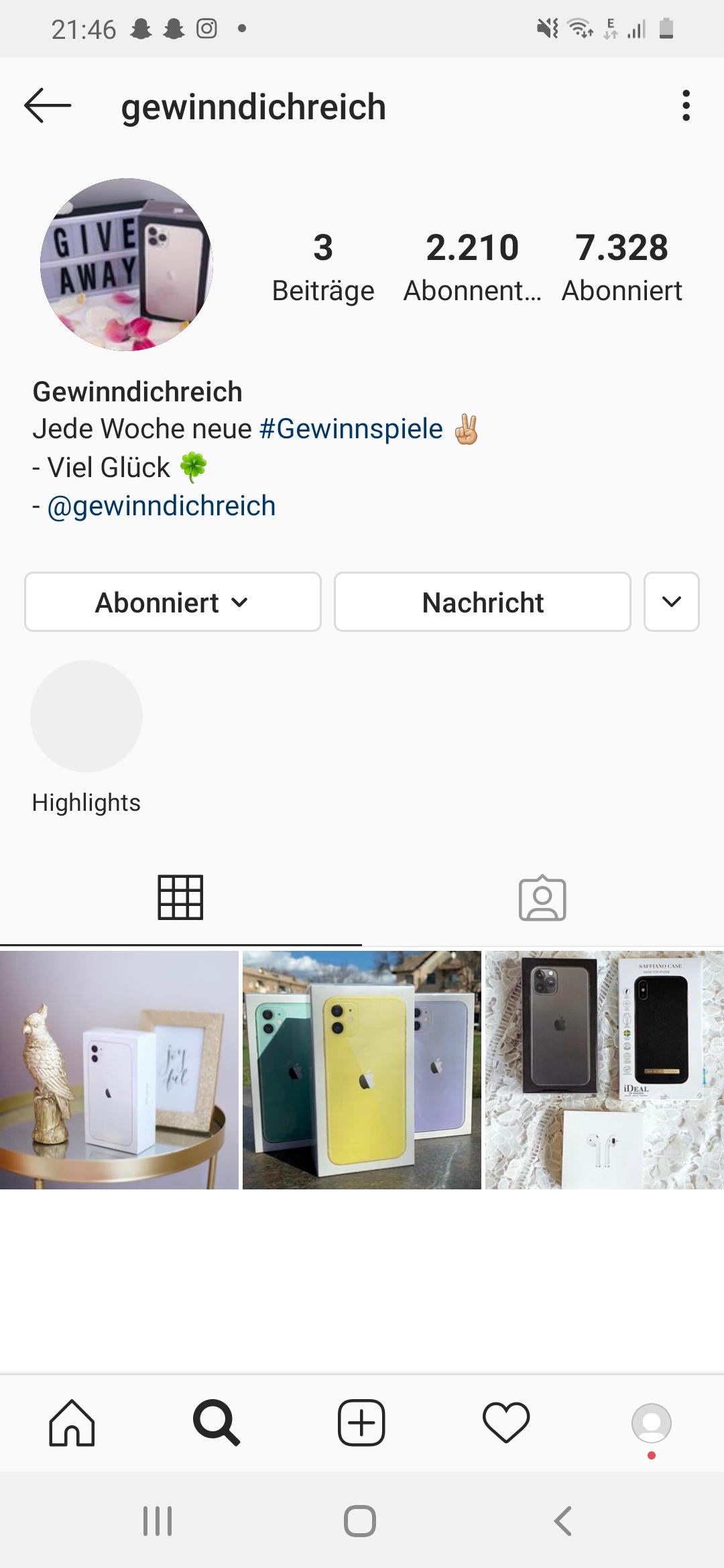Open the Highlights story circle
This screenshot has width=724, height=1568.
click(x=86, y=716)
